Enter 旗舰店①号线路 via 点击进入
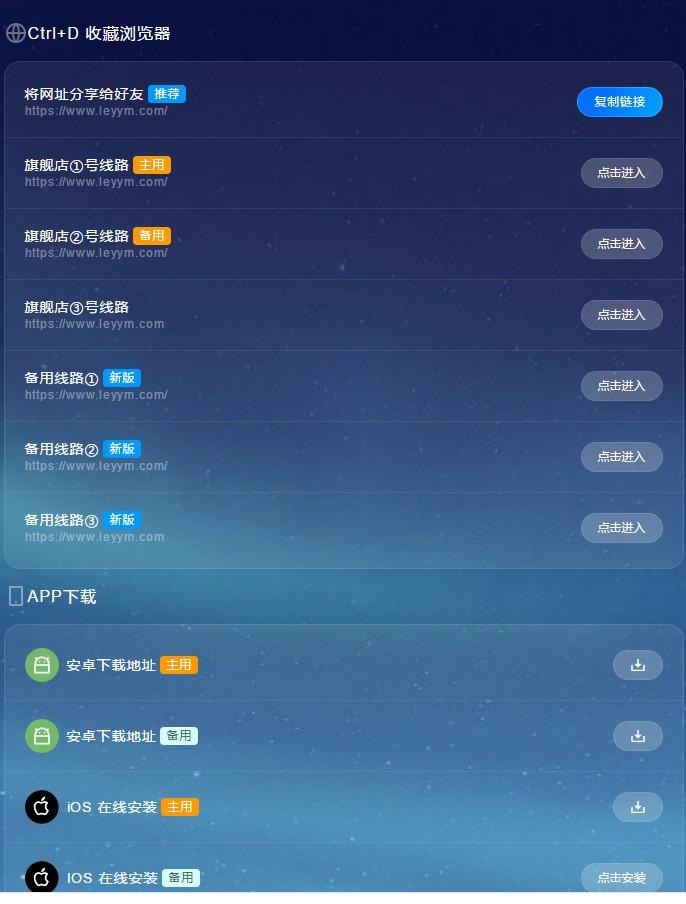Image resolution: width=686 pixels, height=904 pixels. (x=621, y=173)
